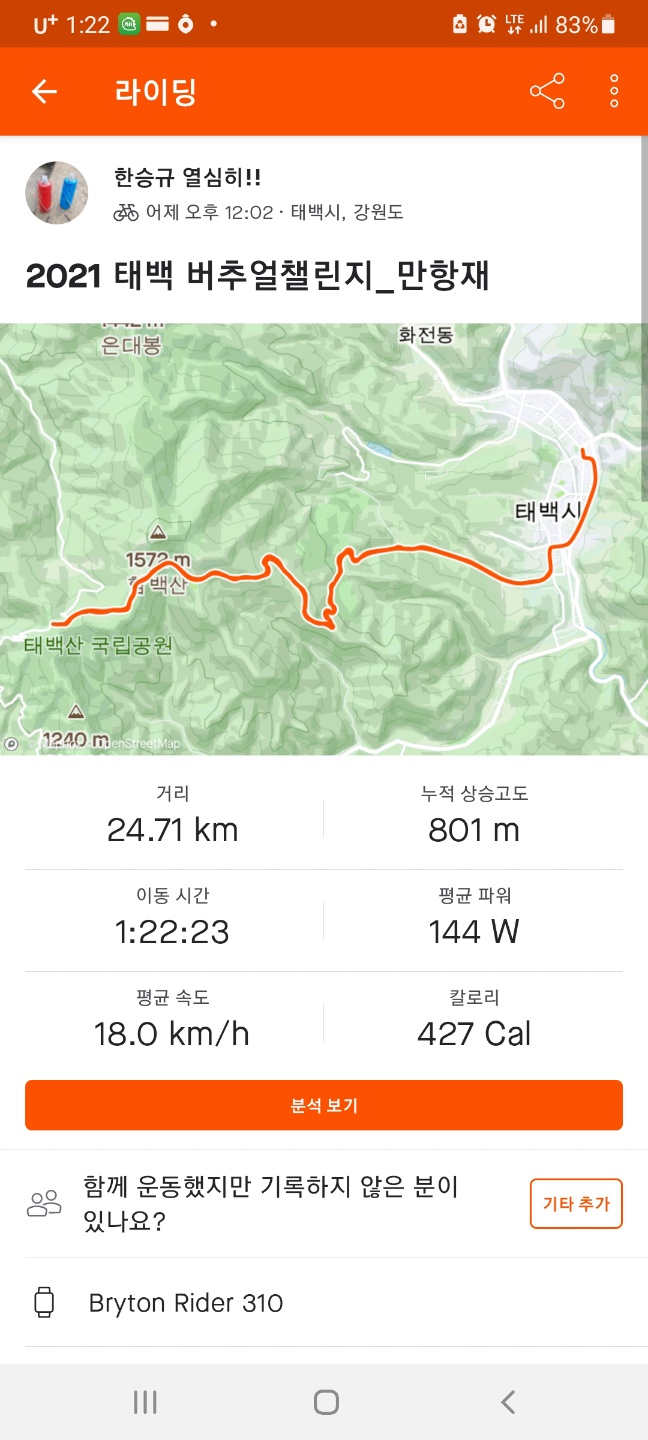Viewport: 648px width, 1440px height.
Task: Share this ride activity
Action: 547,92
